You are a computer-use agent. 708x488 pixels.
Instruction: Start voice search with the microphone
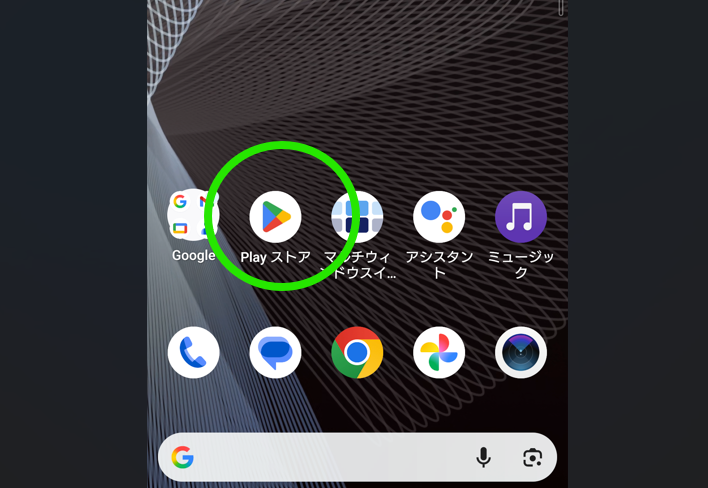(483, 458)
